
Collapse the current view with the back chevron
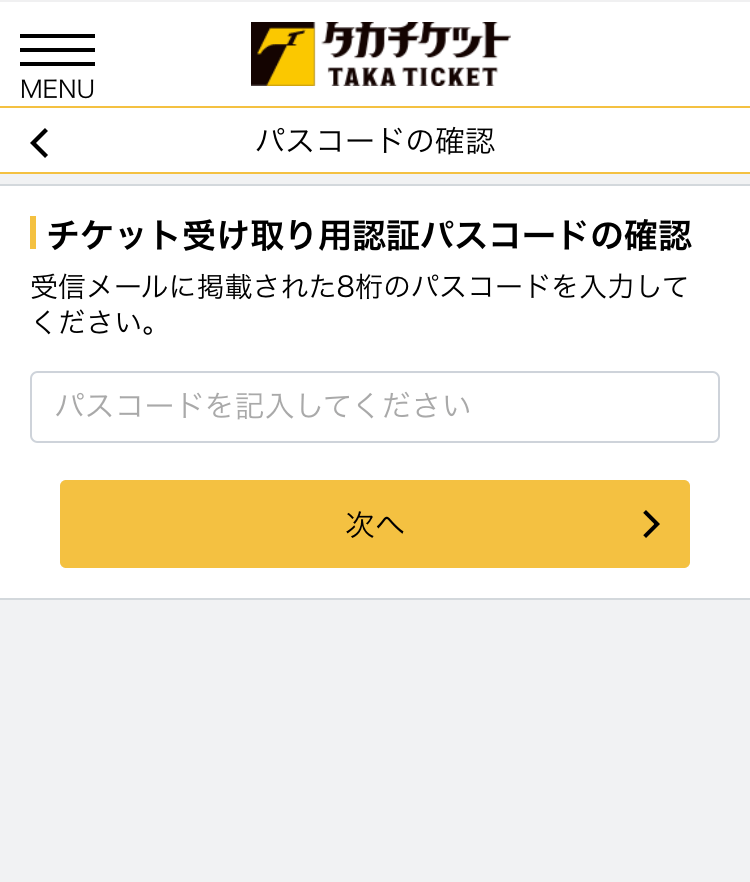pos(39,141)
